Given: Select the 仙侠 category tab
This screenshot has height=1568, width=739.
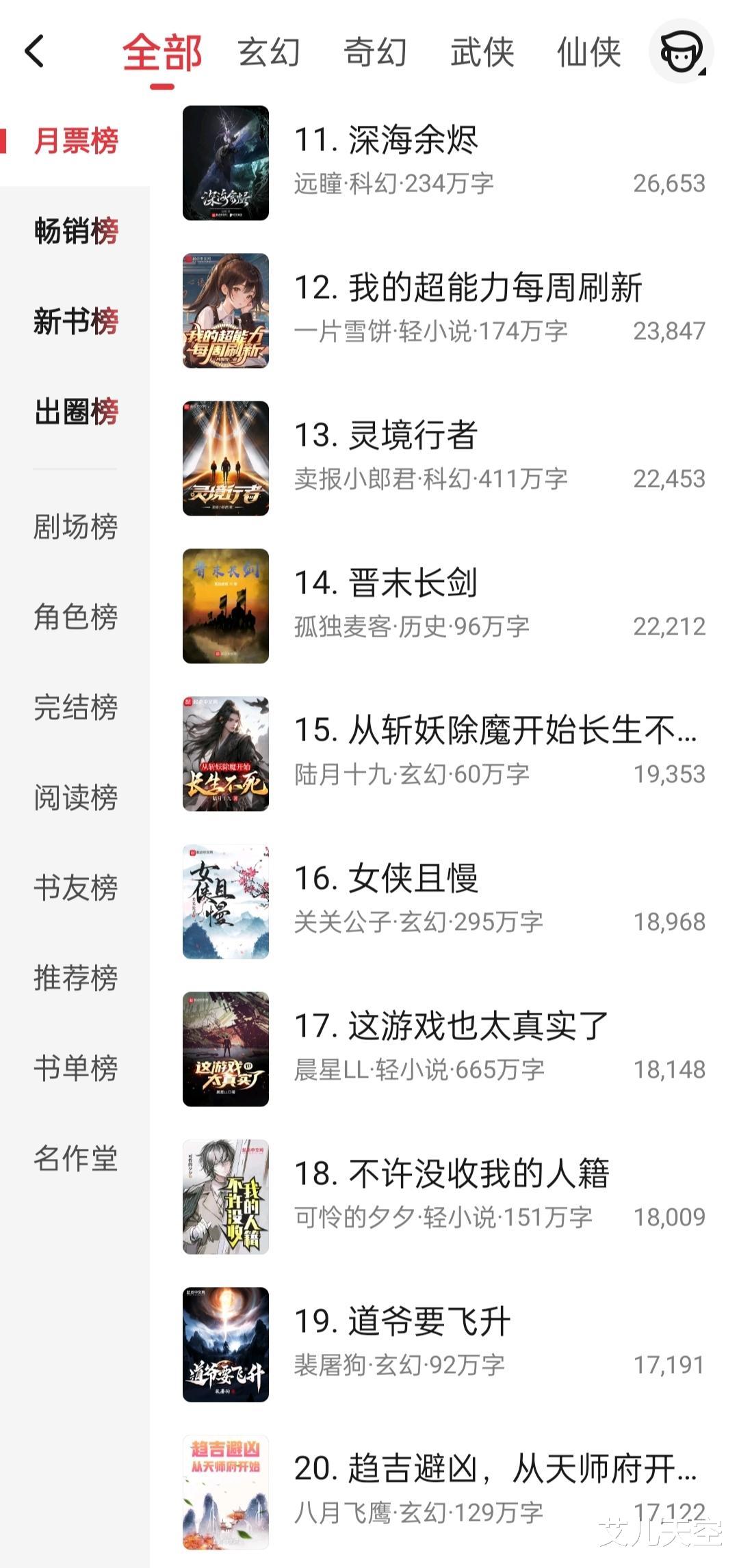Looking at the screenshot, I should pyautogui.click(x=588, y=53).
